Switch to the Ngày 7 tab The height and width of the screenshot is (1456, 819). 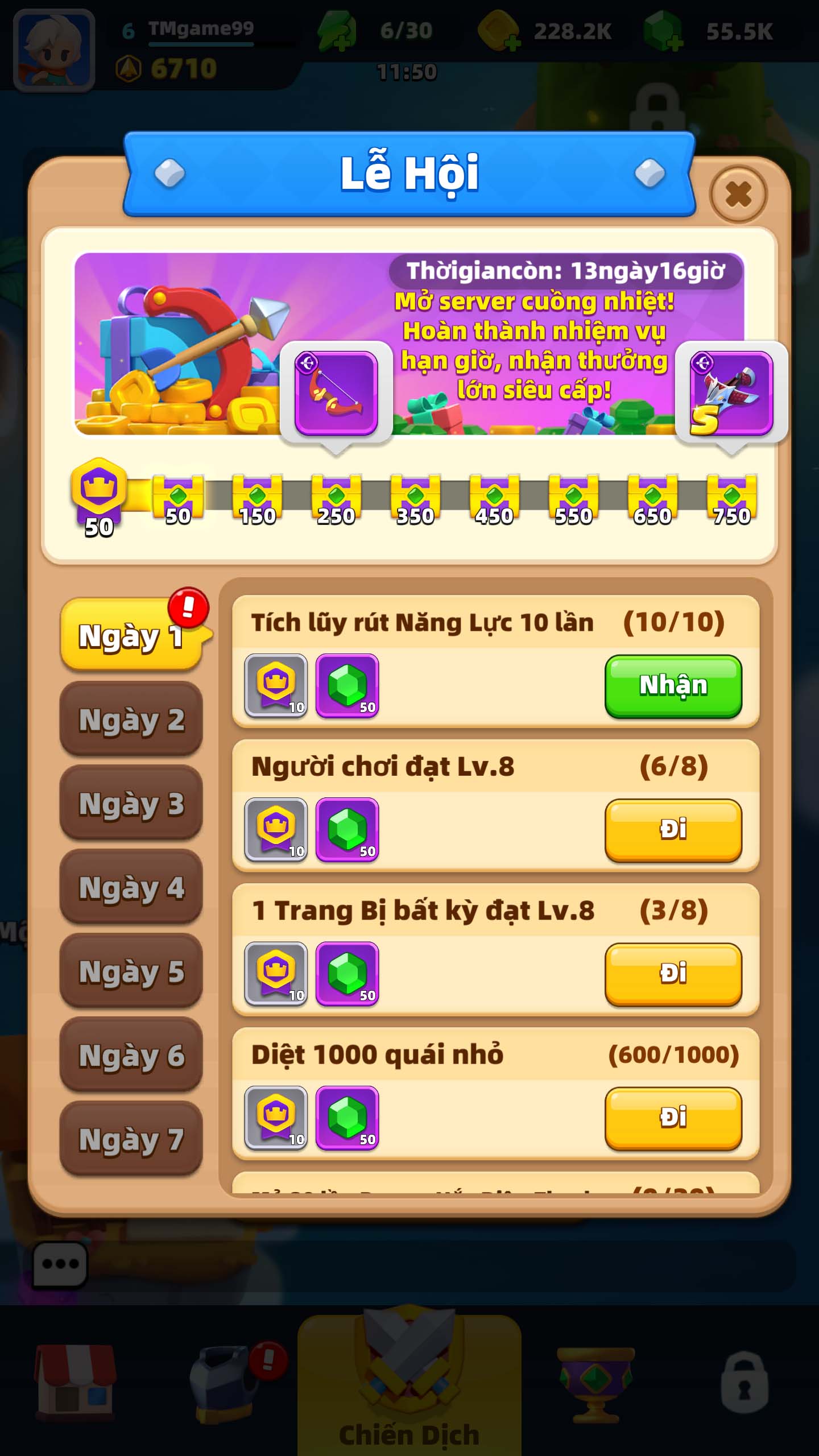(x=131, y=1139)
